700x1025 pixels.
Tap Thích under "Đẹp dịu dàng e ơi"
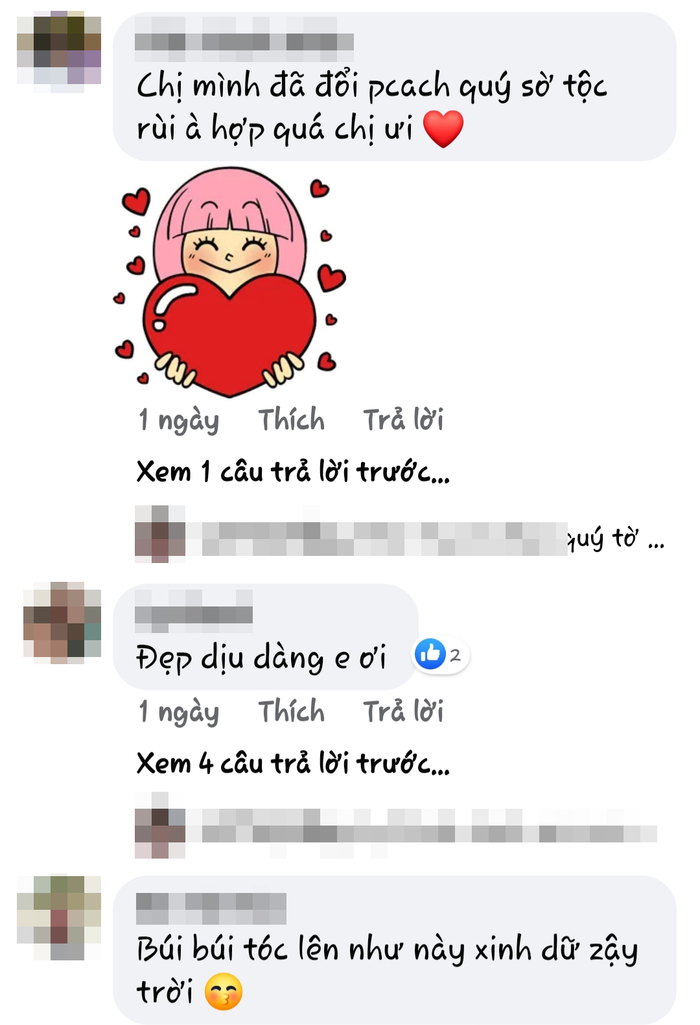(x=291, y=712)
